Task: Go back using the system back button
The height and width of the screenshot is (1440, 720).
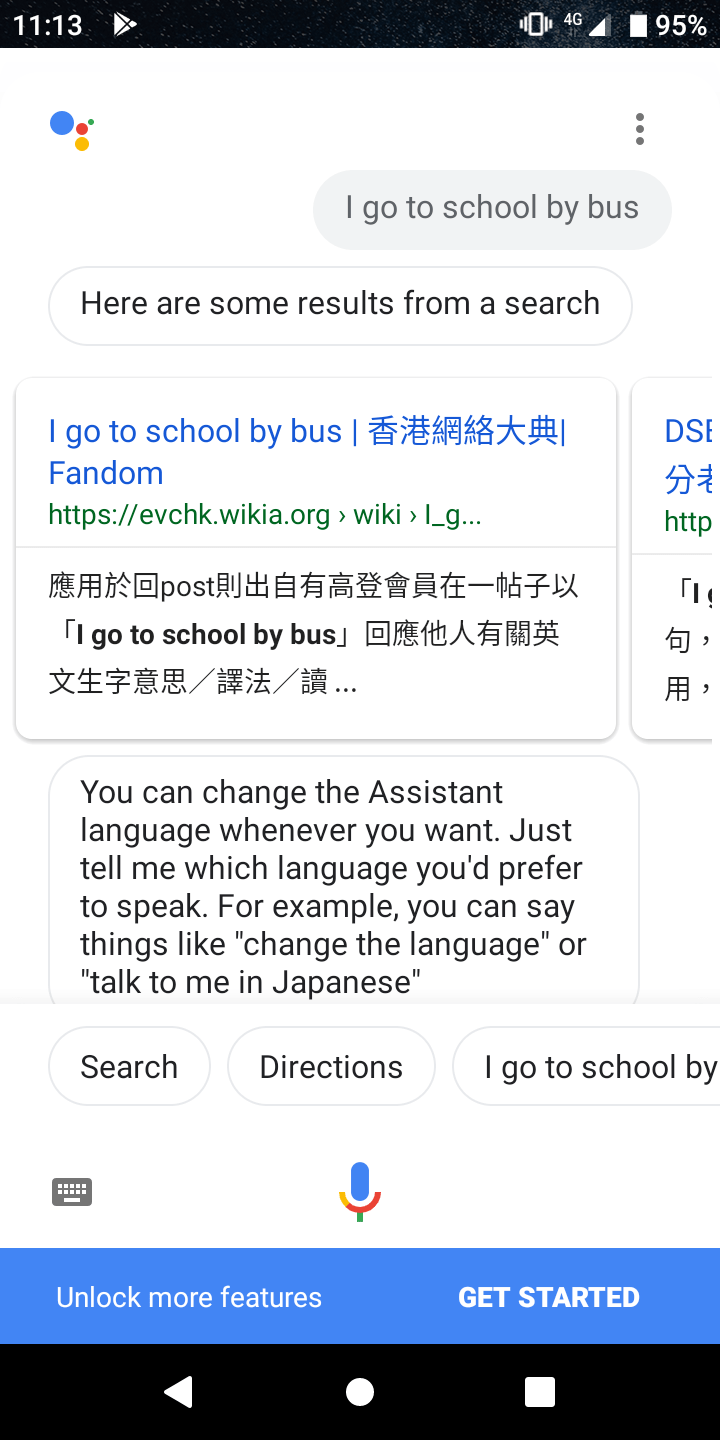Action: point(178,1391)
